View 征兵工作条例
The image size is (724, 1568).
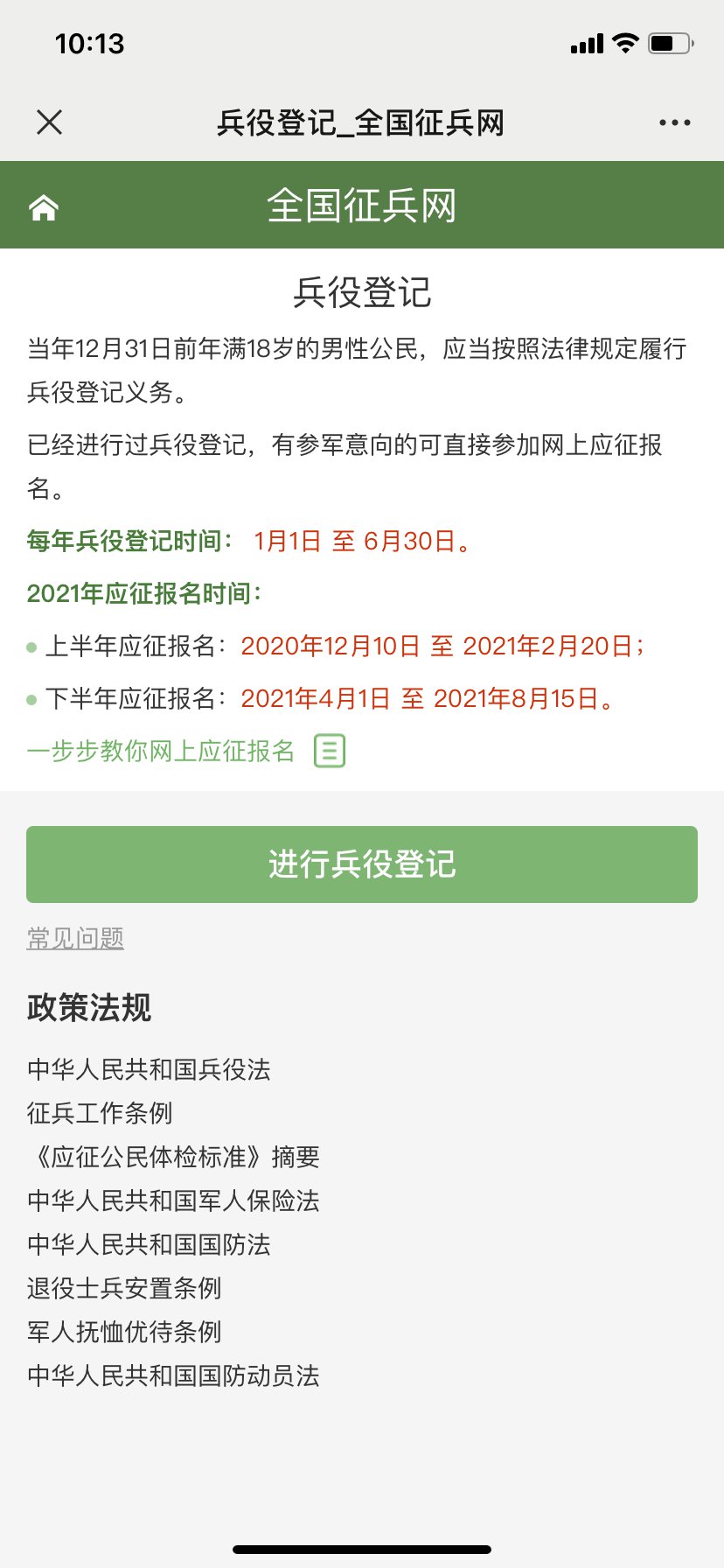100,1113
